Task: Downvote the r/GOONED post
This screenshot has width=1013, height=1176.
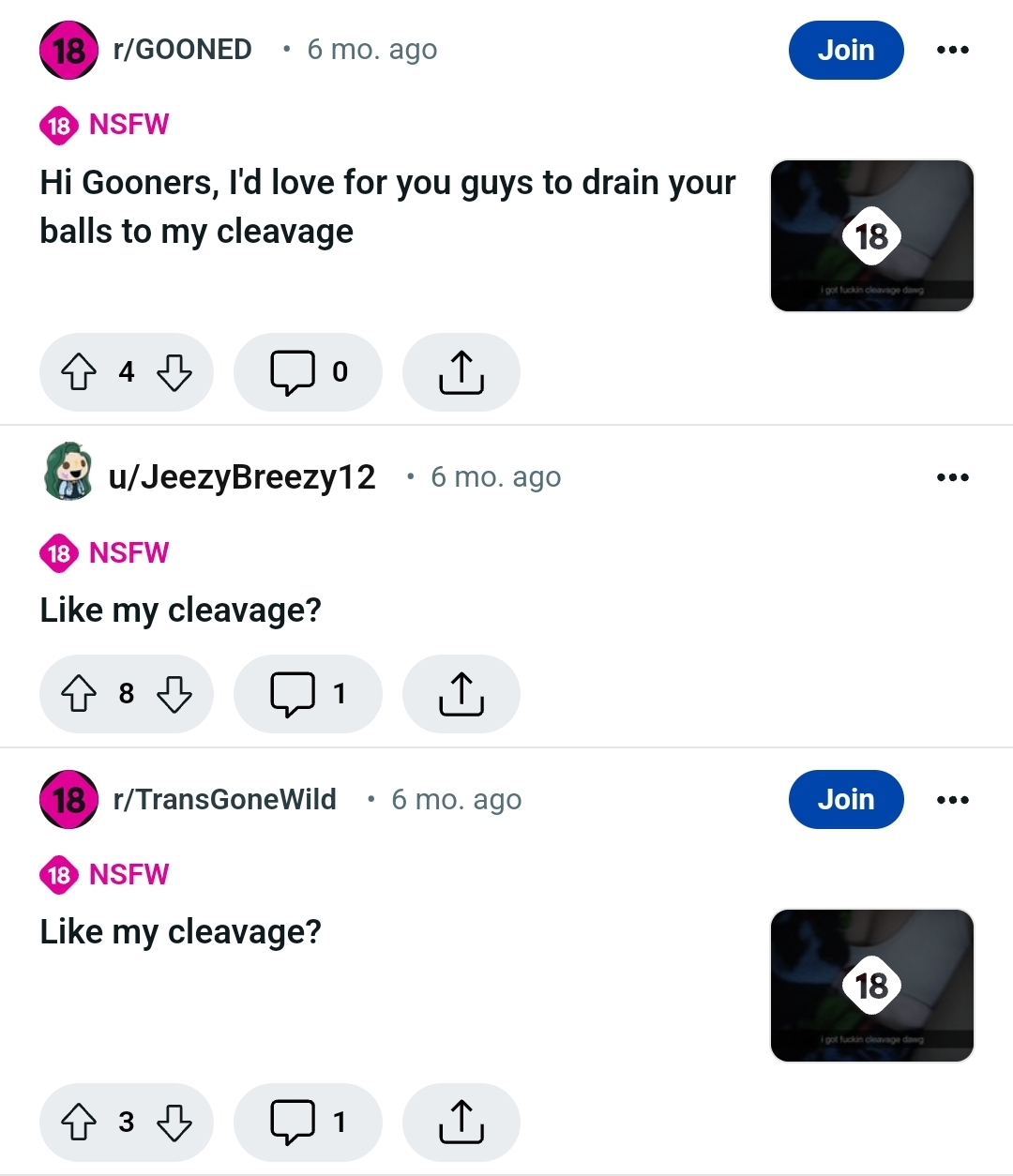Action: click(x=174, y=372)
